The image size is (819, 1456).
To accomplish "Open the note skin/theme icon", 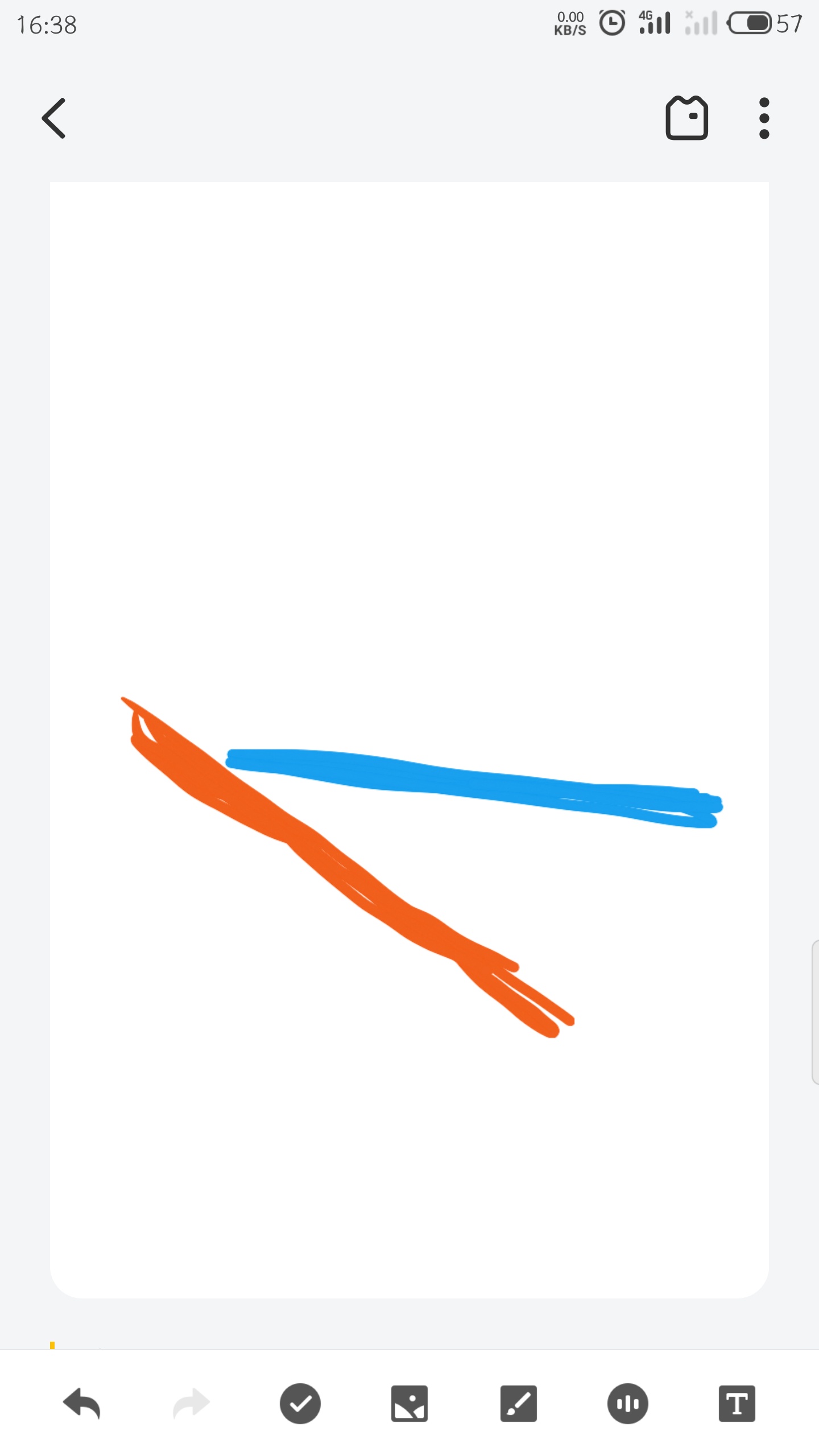I will (x=686, y=118).
